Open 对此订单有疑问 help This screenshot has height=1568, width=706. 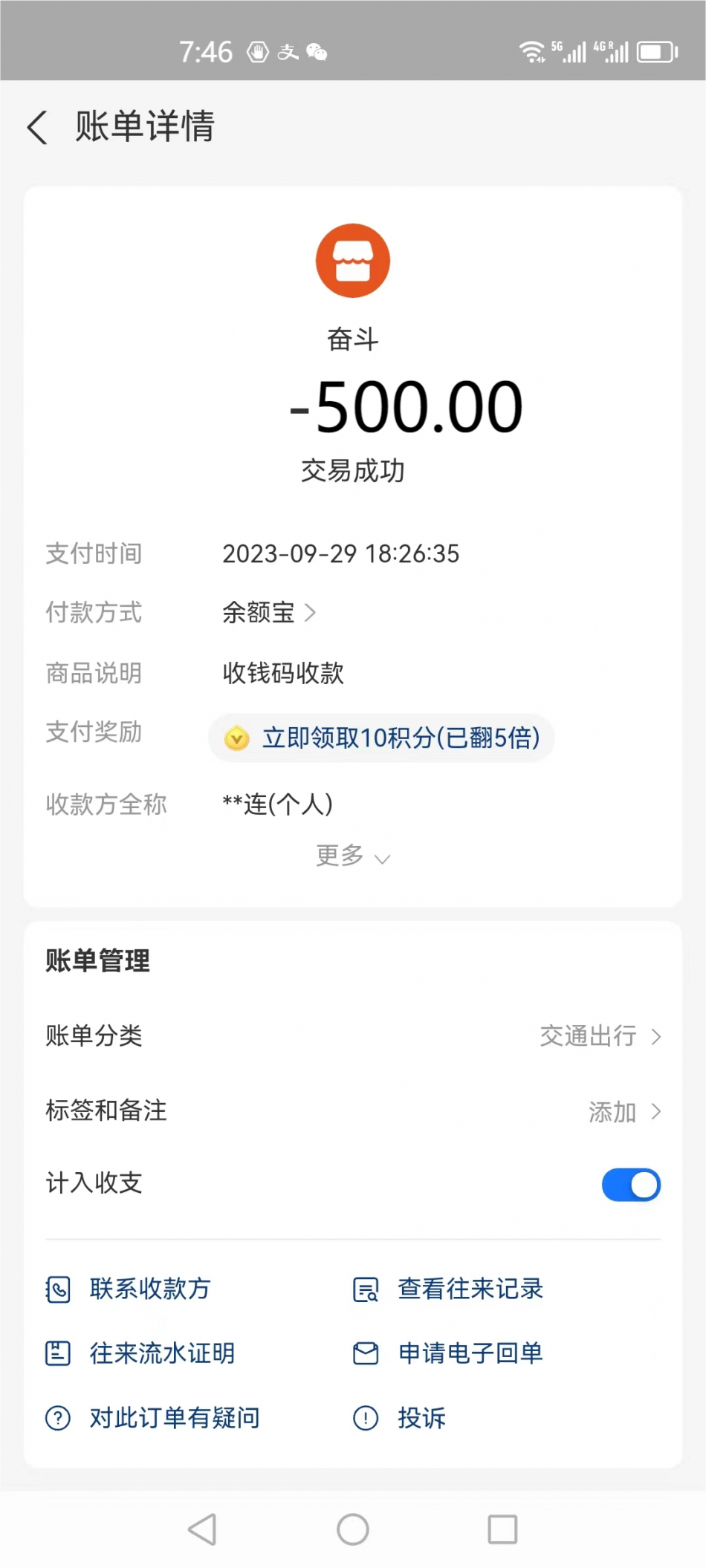click(172, 1418)
